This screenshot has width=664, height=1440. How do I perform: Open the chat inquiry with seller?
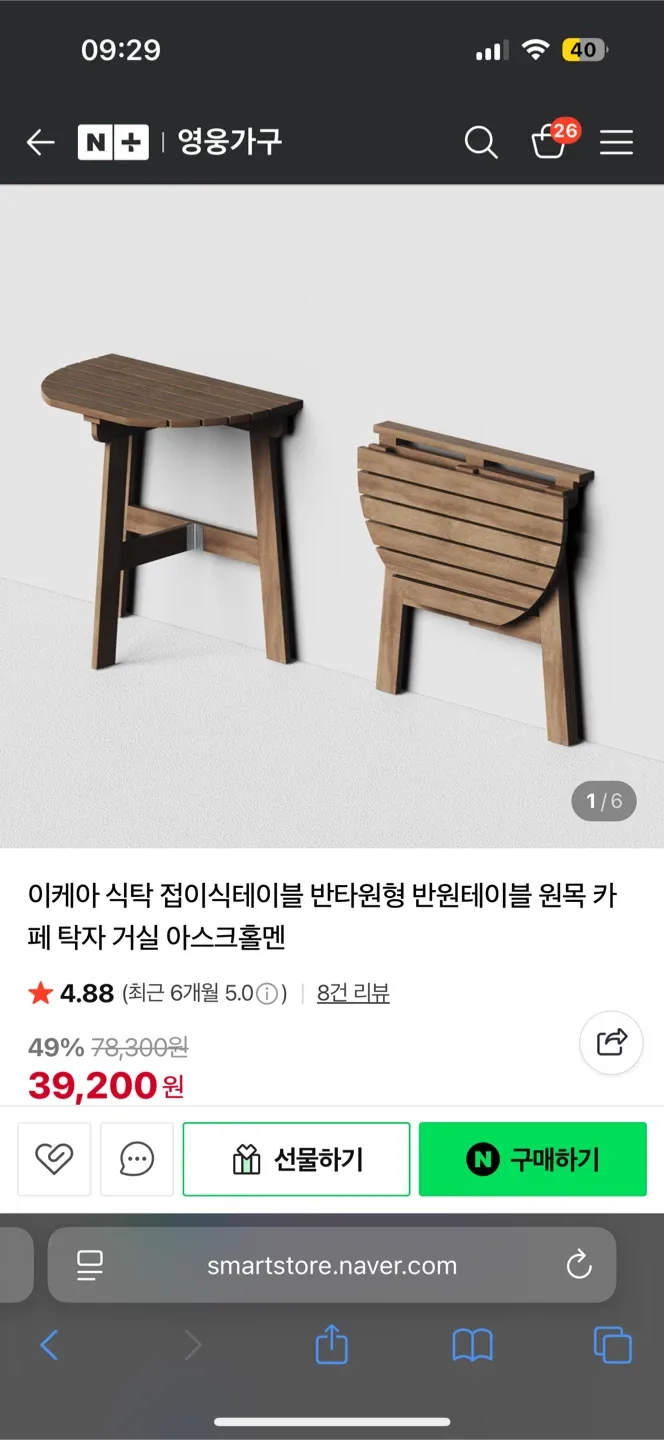click(137, 1159)
